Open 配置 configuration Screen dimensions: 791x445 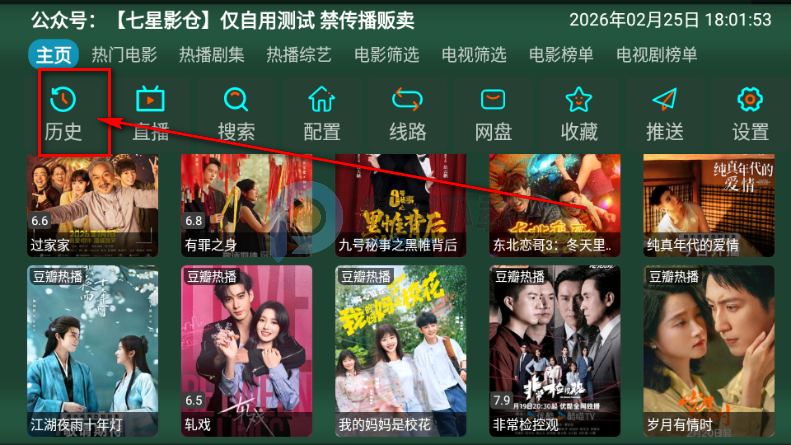pyautogui.click(x=322, y=113)
